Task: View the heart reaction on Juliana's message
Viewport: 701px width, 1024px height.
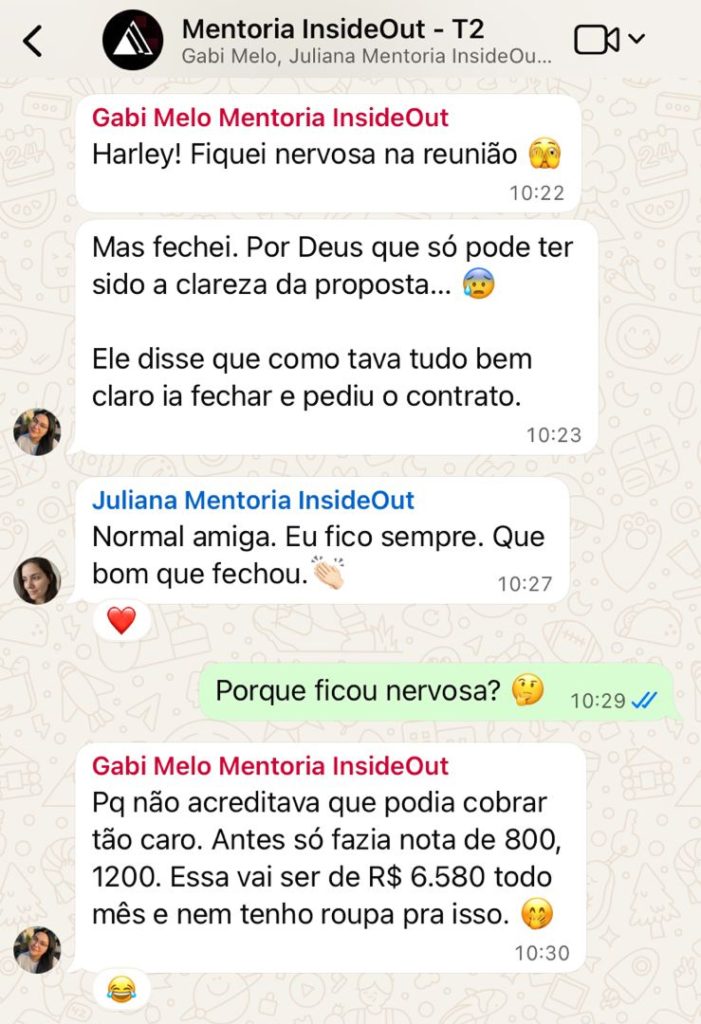Action: [x=121, y=621]
